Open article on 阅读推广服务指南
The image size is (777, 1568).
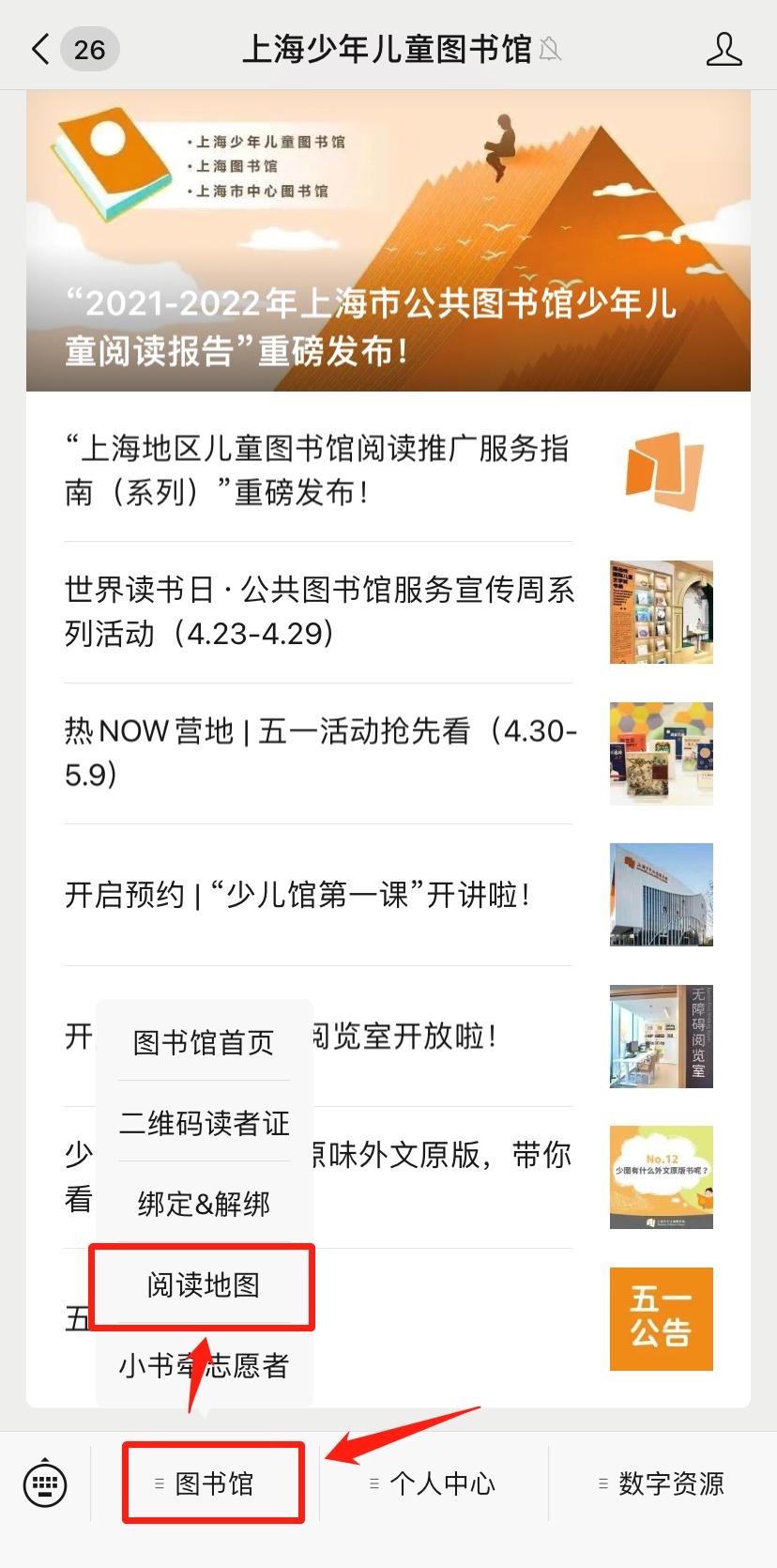click(x=317, y=470)
